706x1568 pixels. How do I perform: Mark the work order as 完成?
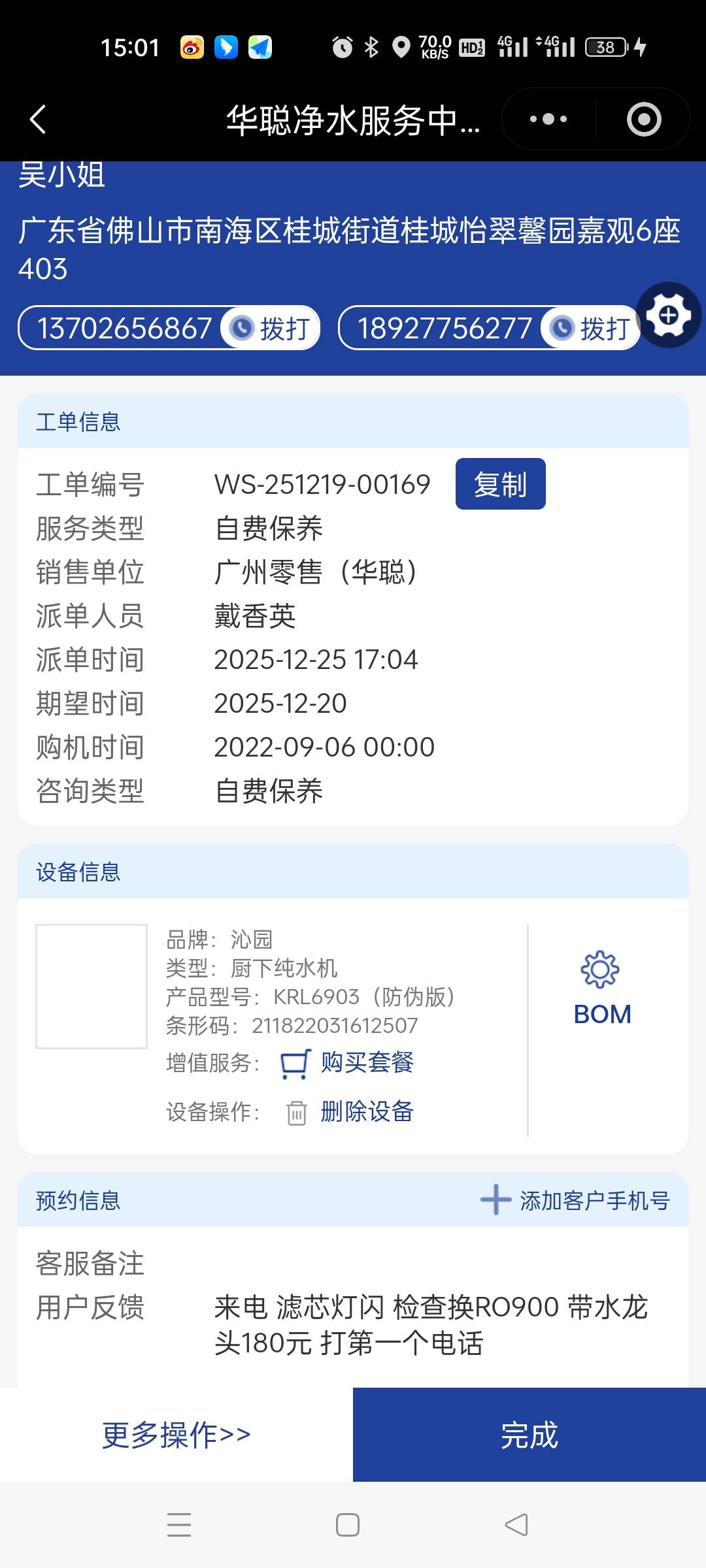pos(529,1435)
